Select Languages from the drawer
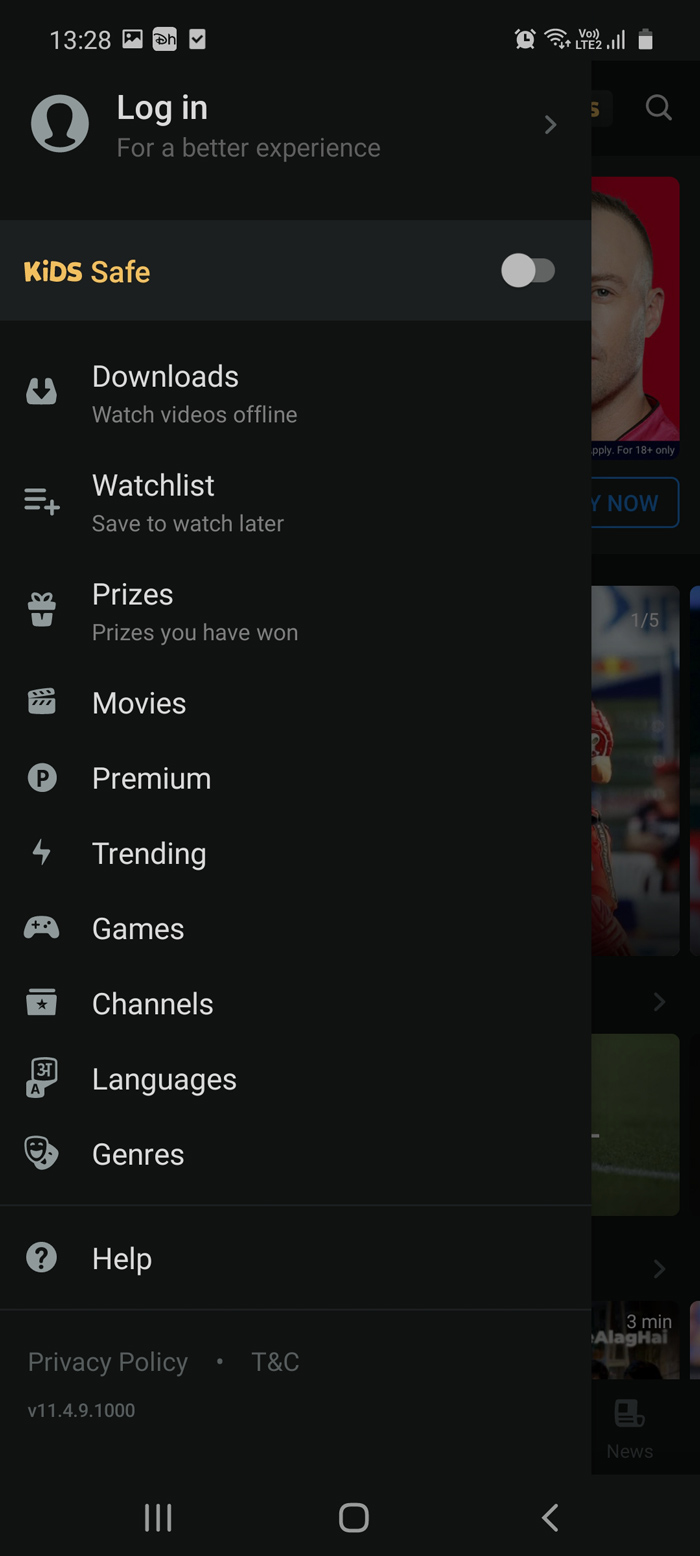 [164, 1079]
